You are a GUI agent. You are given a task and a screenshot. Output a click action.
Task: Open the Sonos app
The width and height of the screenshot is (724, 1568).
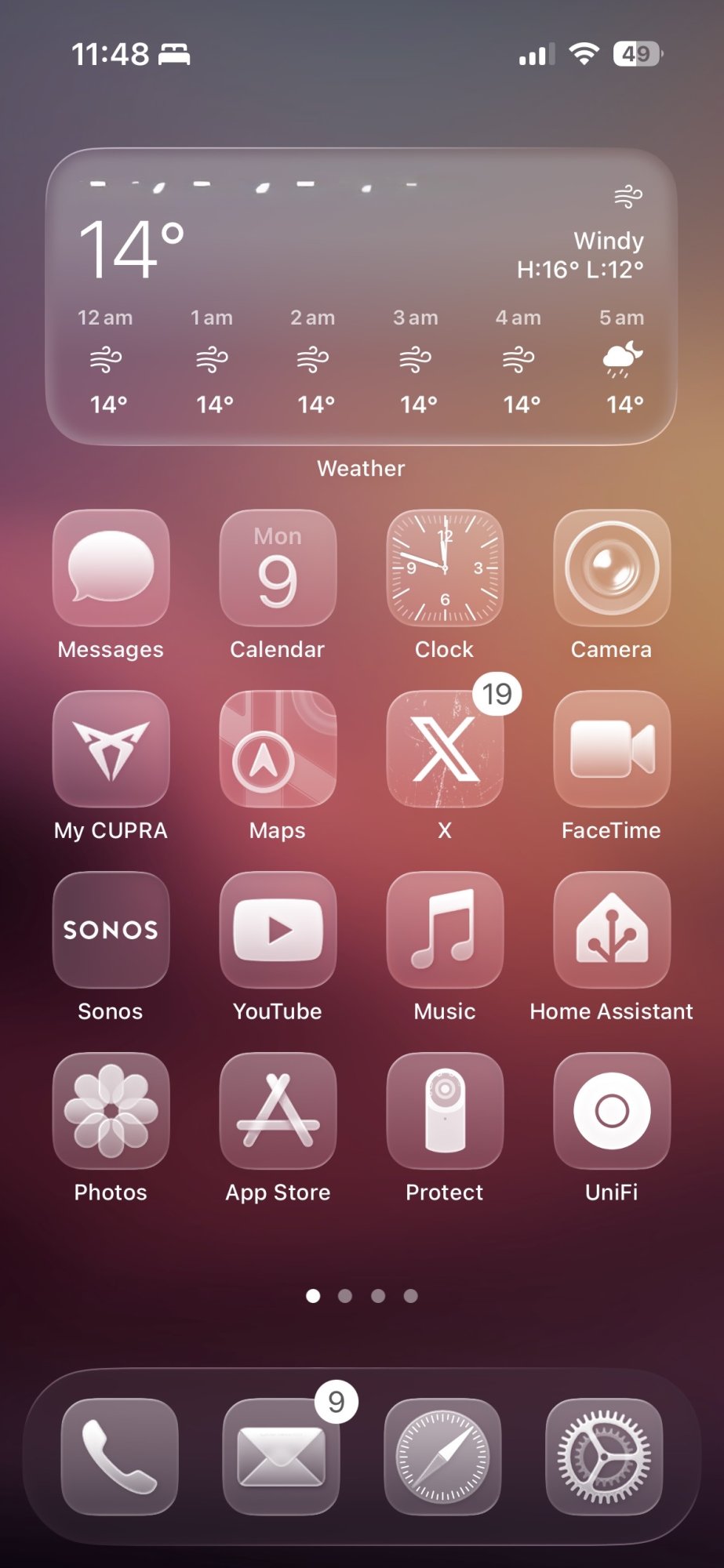pyautogui.click(x=111, y=930)
